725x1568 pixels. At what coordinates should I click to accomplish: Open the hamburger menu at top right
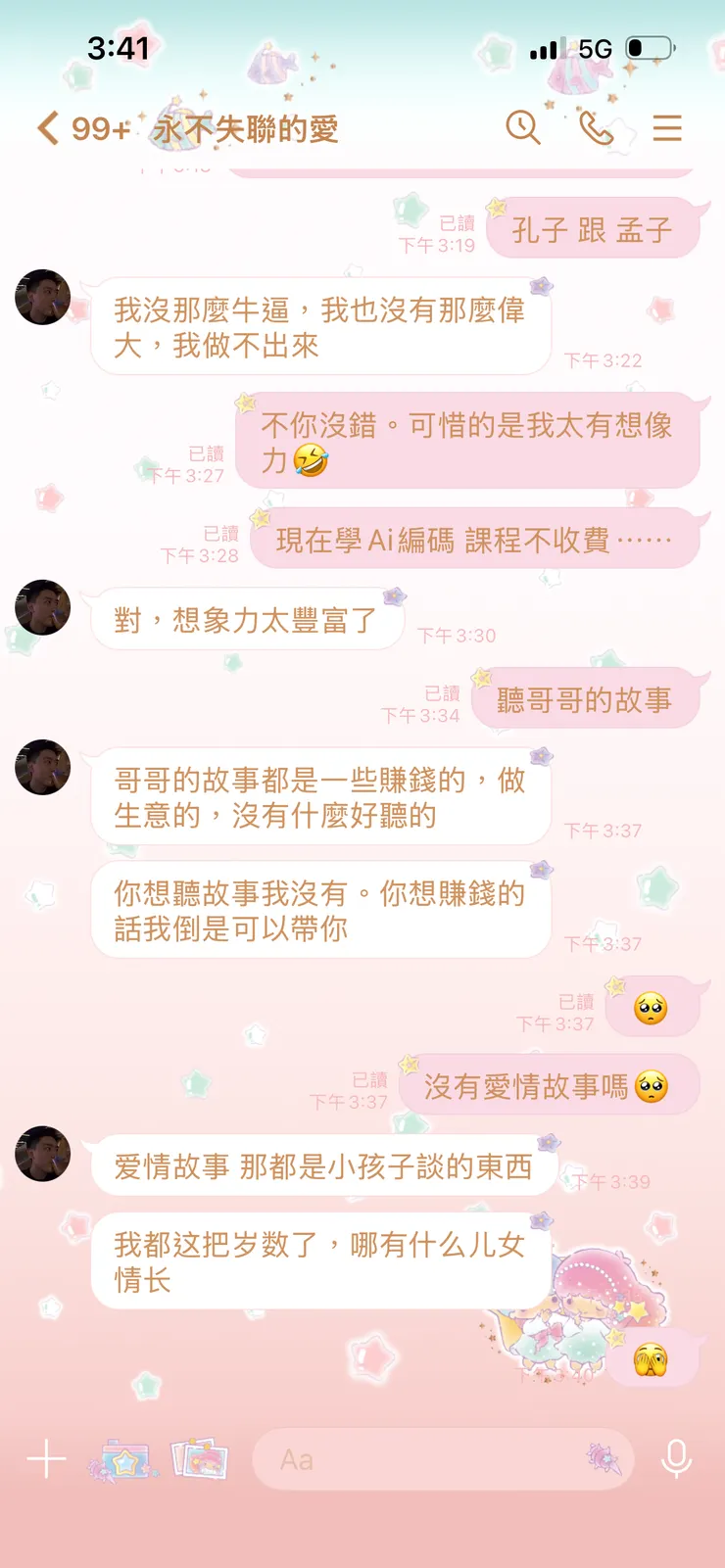pyautogui.click(x=668, y=128)
